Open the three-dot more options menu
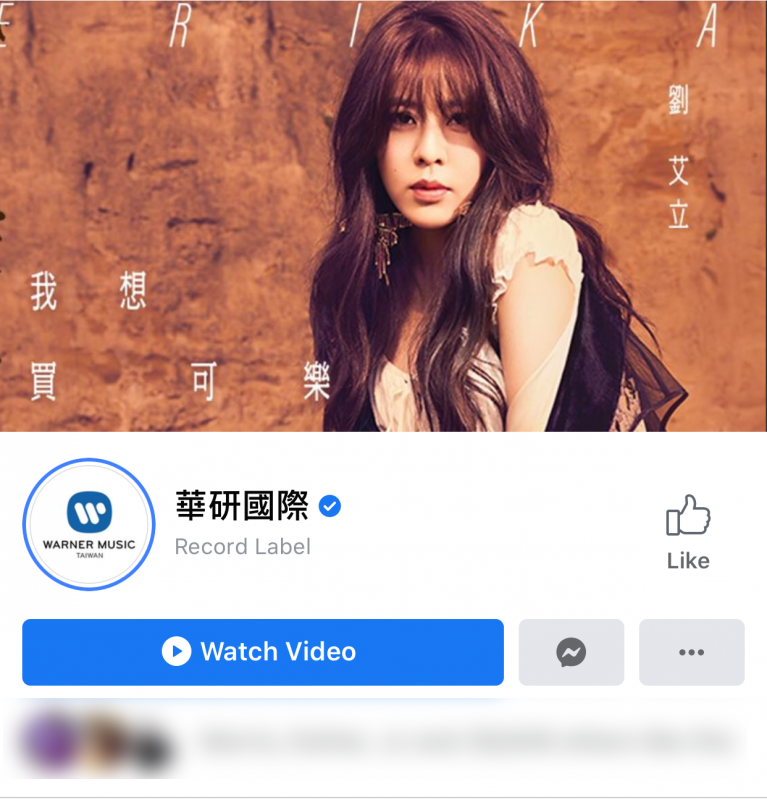 pos(691,652)
